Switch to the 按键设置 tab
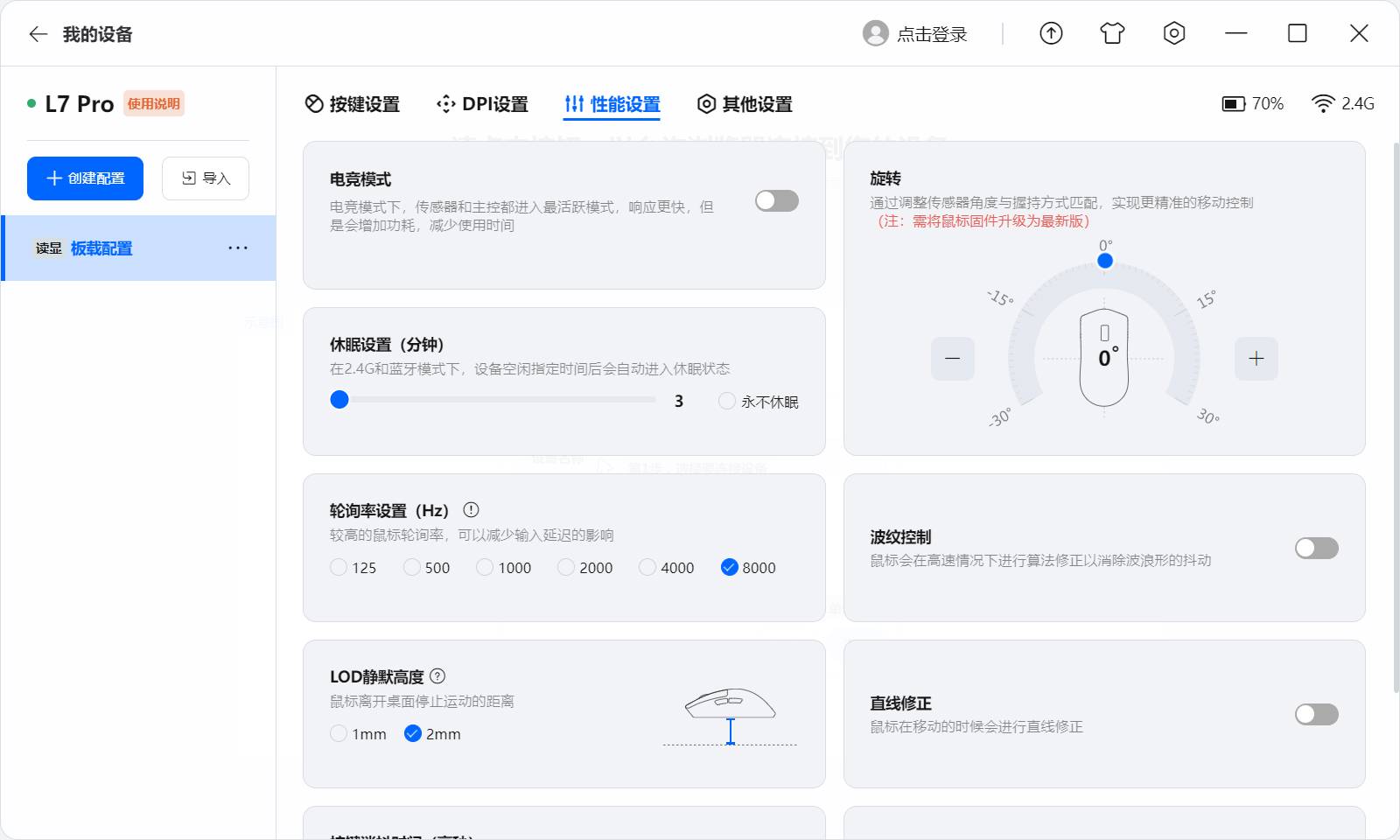The image size is (1400, 840). pos(353,104)
